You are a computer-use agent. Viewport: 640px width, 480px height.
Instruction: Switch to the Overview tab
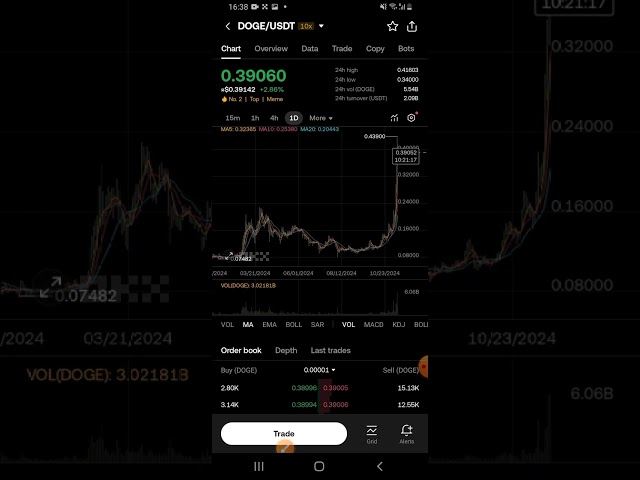(x=271, y=49)
